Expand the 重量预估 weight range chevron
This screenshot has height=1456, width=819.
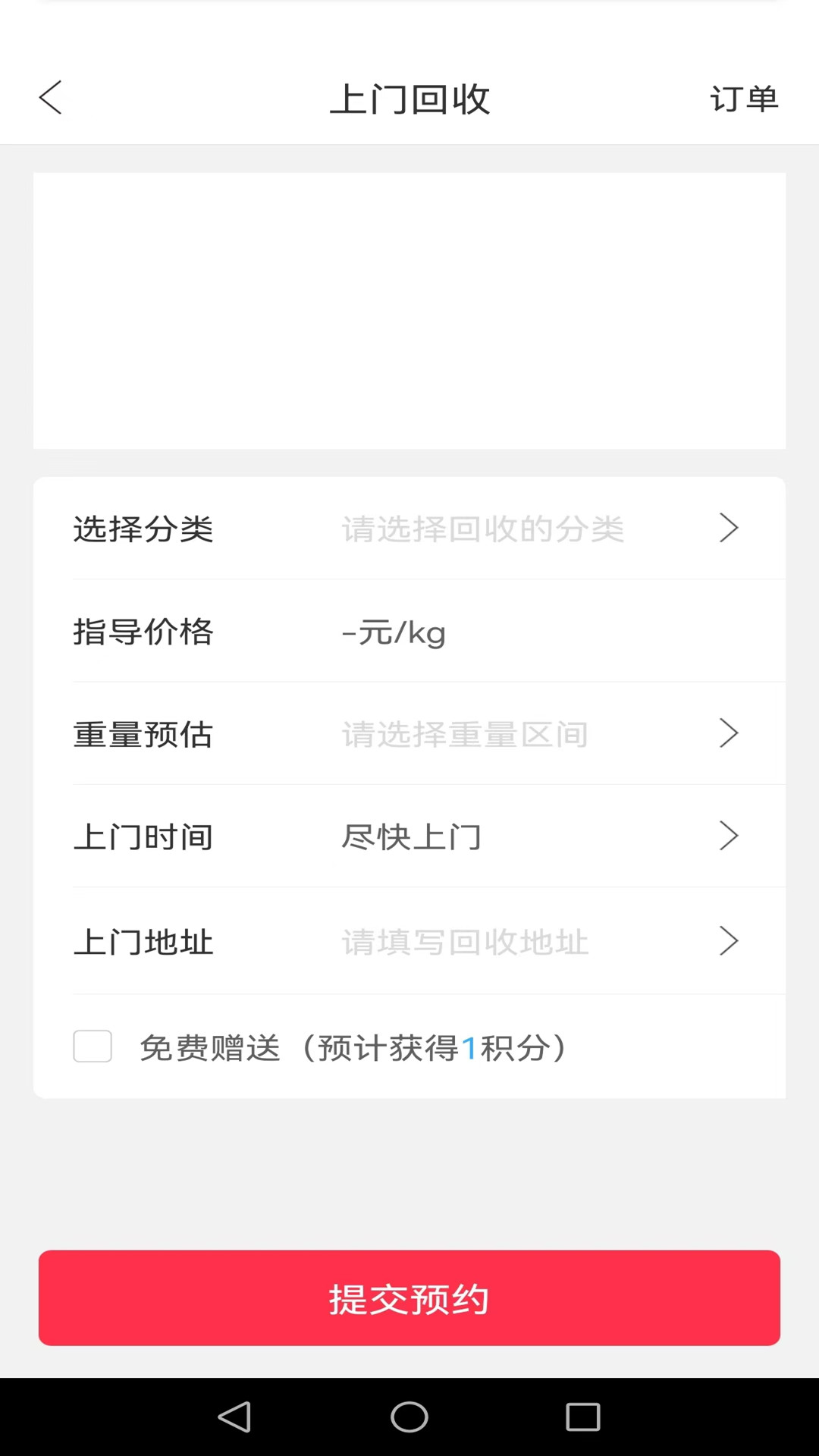click(x=729, y=733)
